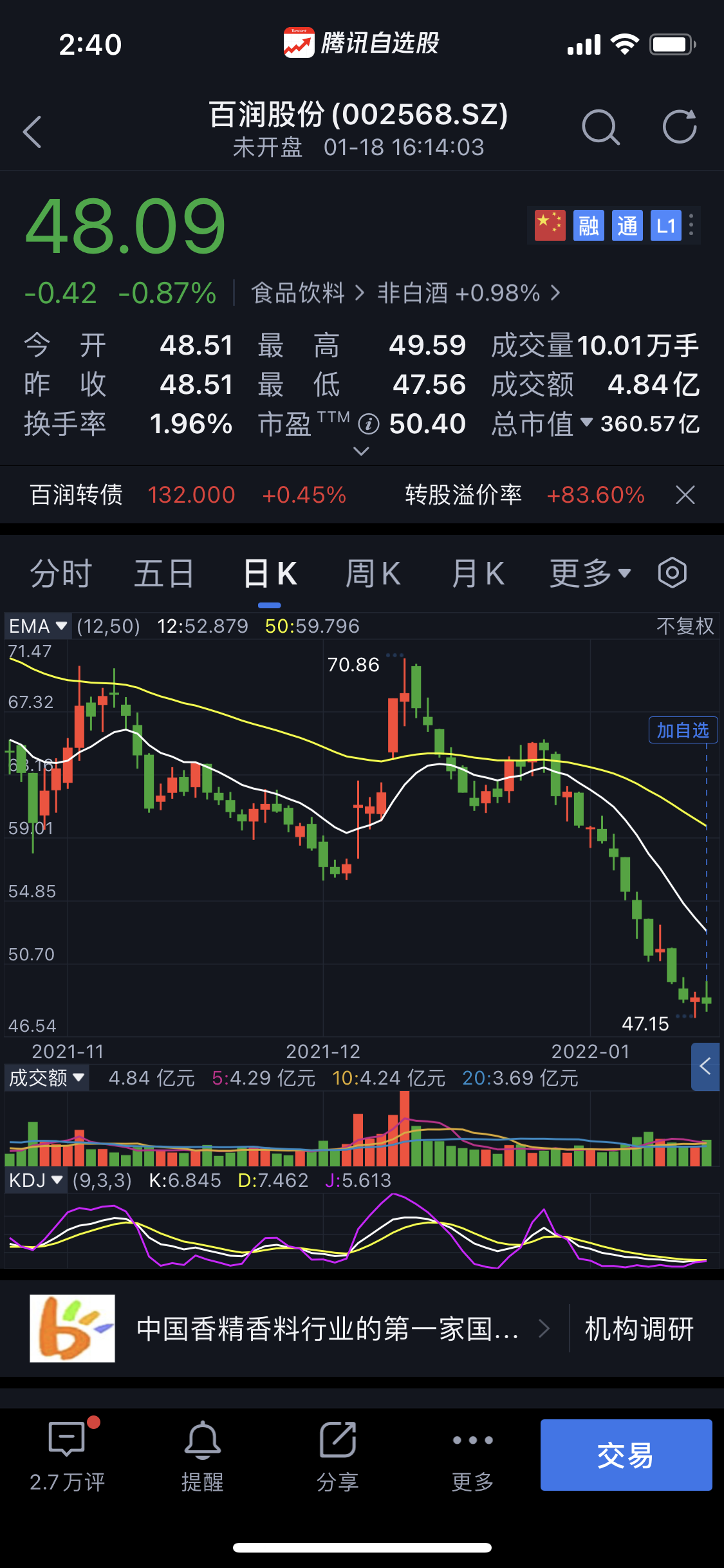Select the 融 margin trading badge
The height and width of the screenshot is (1568, 724).
(590, 226)
